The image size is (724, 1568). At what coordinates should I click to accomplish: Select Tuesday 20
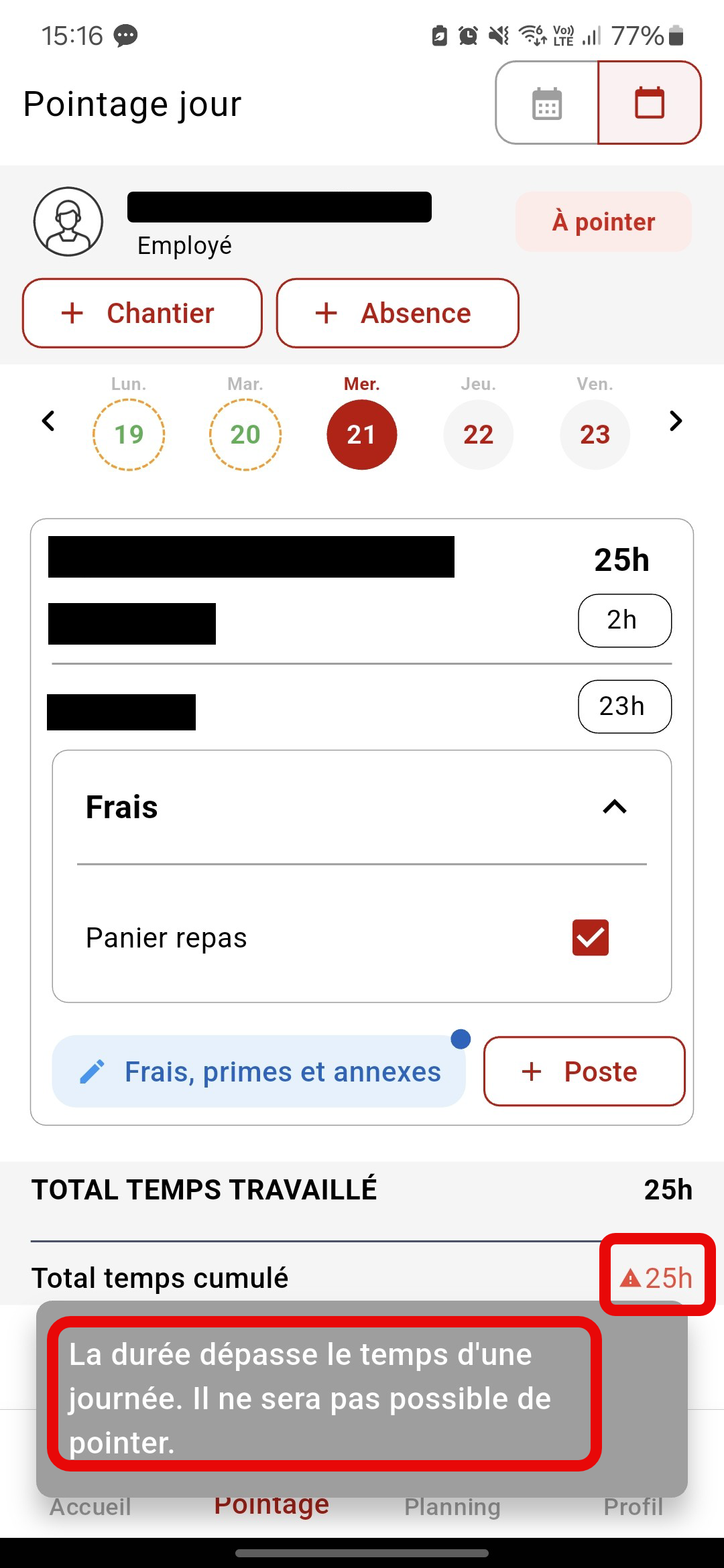pyautogui.click(x=245, y=434)
